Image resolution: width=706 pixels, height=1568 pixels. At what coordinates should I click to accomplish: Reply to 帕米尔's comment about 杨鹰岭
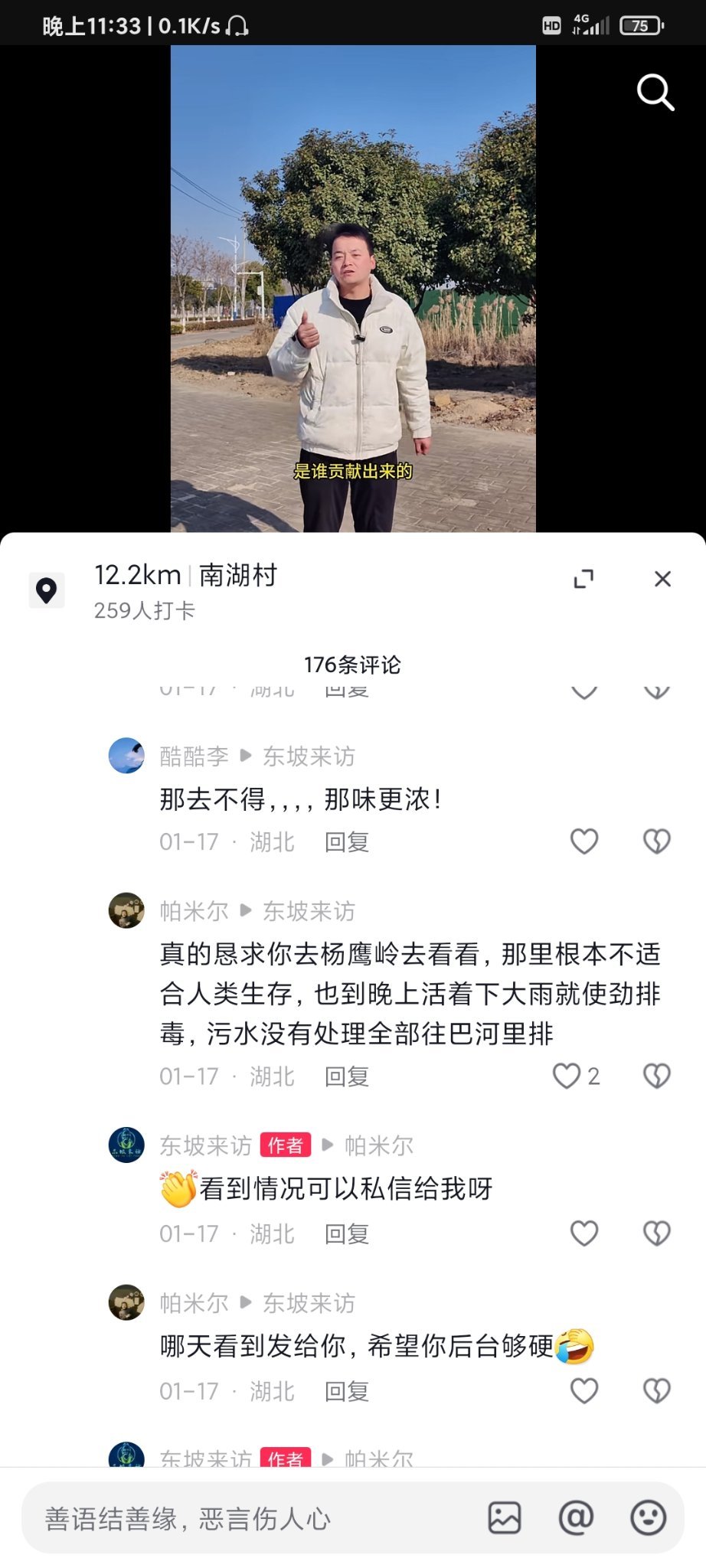coord(347,1076)
